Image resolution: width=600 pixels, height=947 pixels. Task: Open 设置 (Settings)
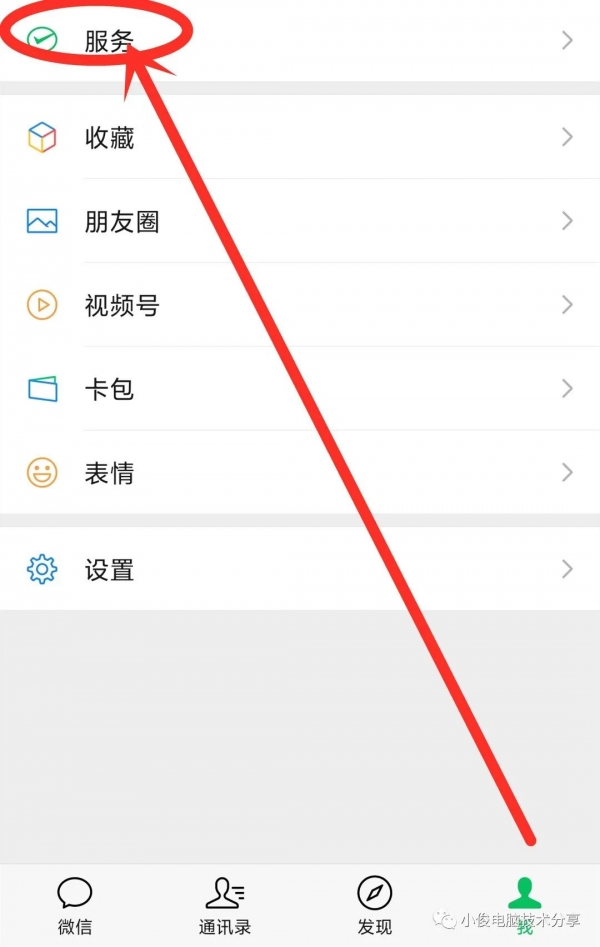pyautogui.click(x=300, y=570)
